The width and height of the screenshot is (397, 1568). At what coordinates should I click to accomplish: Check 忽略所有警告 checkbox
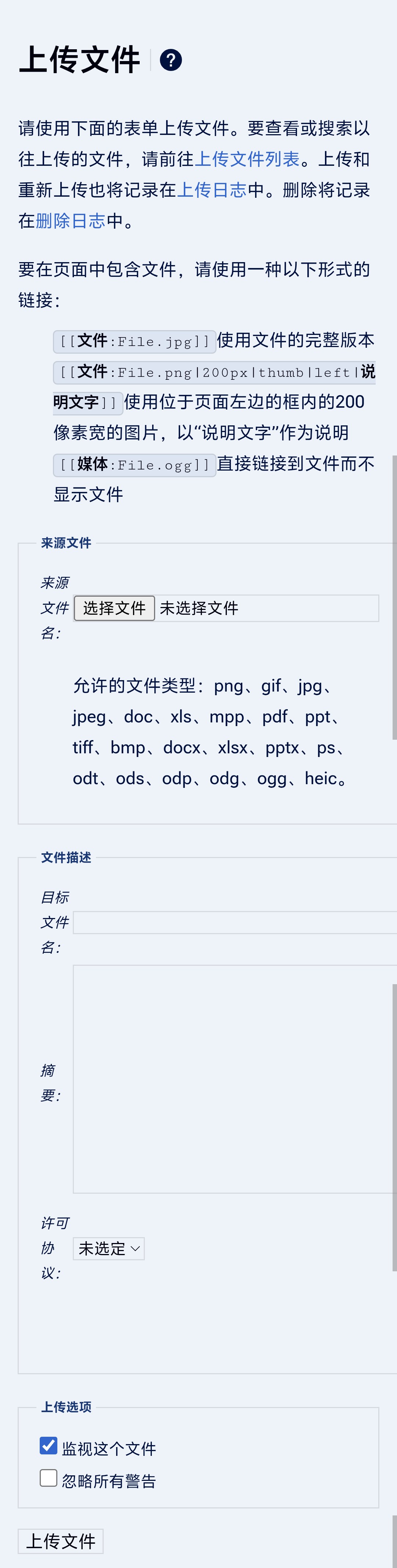pos(49,1478)
